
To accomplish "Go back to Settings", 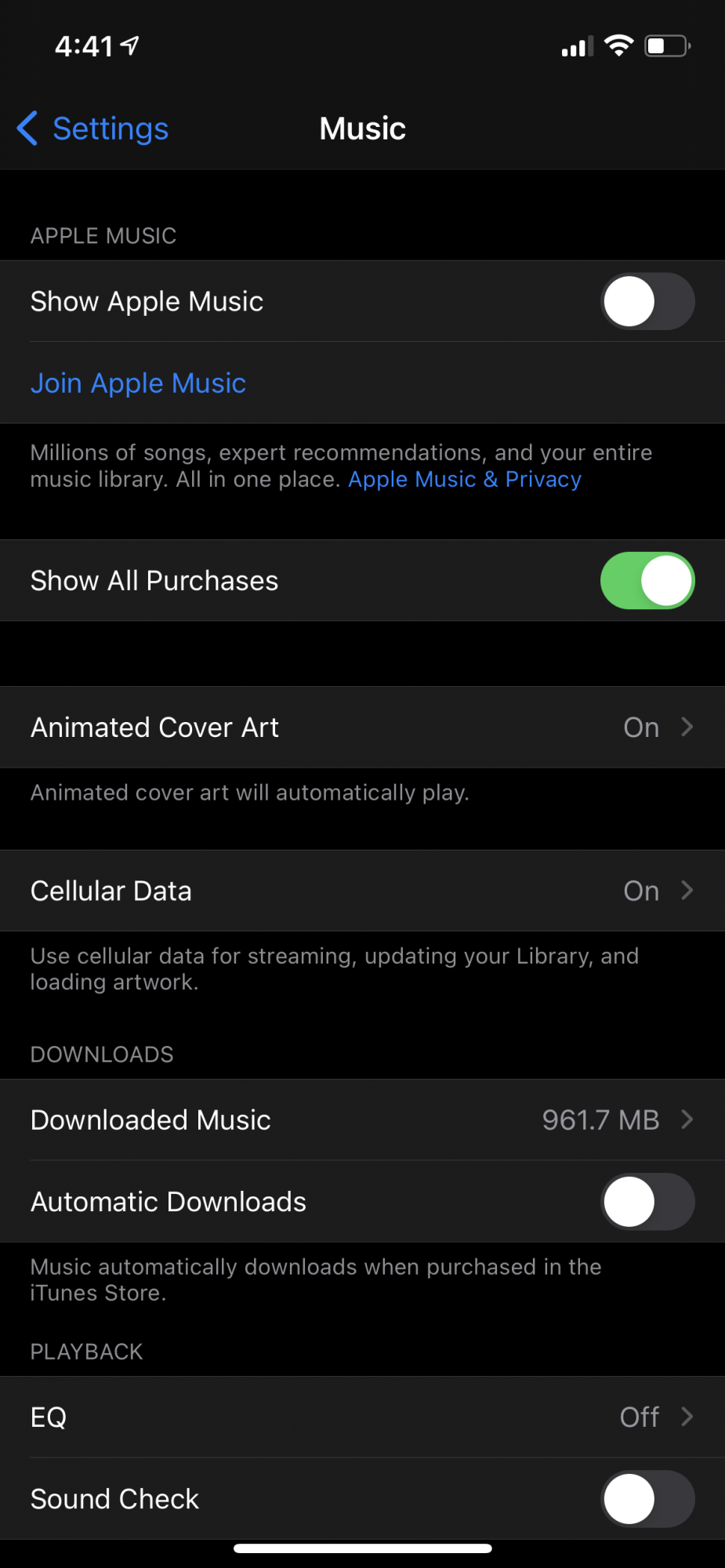I will pyautogui.click(x=92, y=129).
